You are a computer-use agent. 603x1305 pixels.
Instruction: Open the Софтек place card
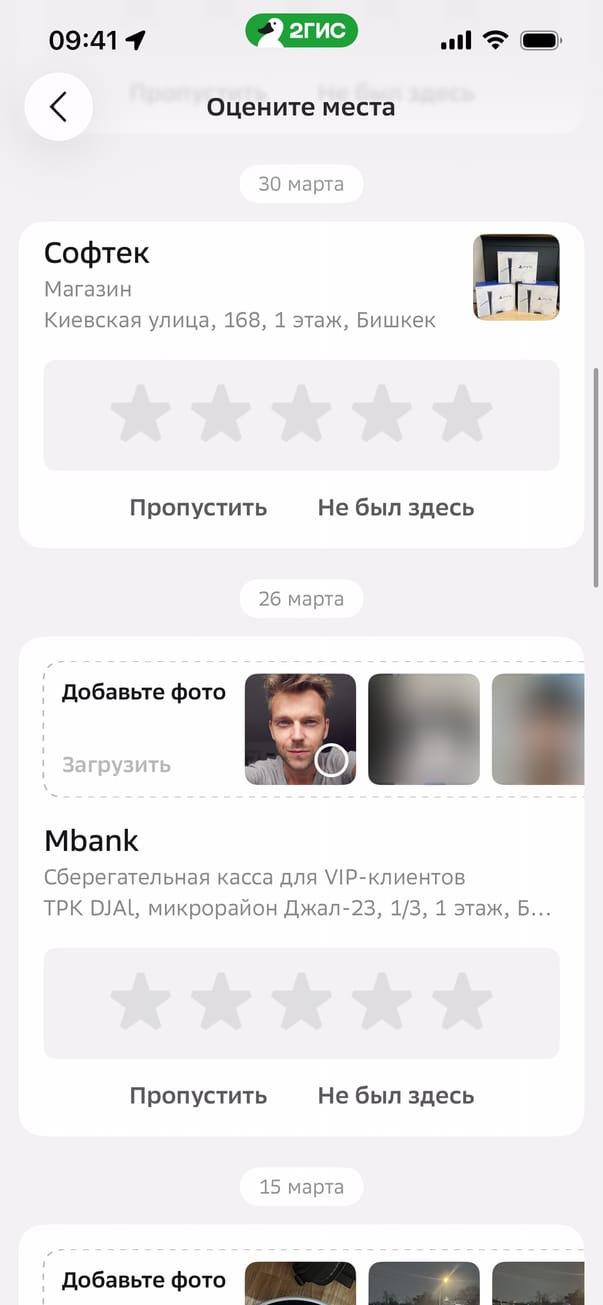[97, 253]
